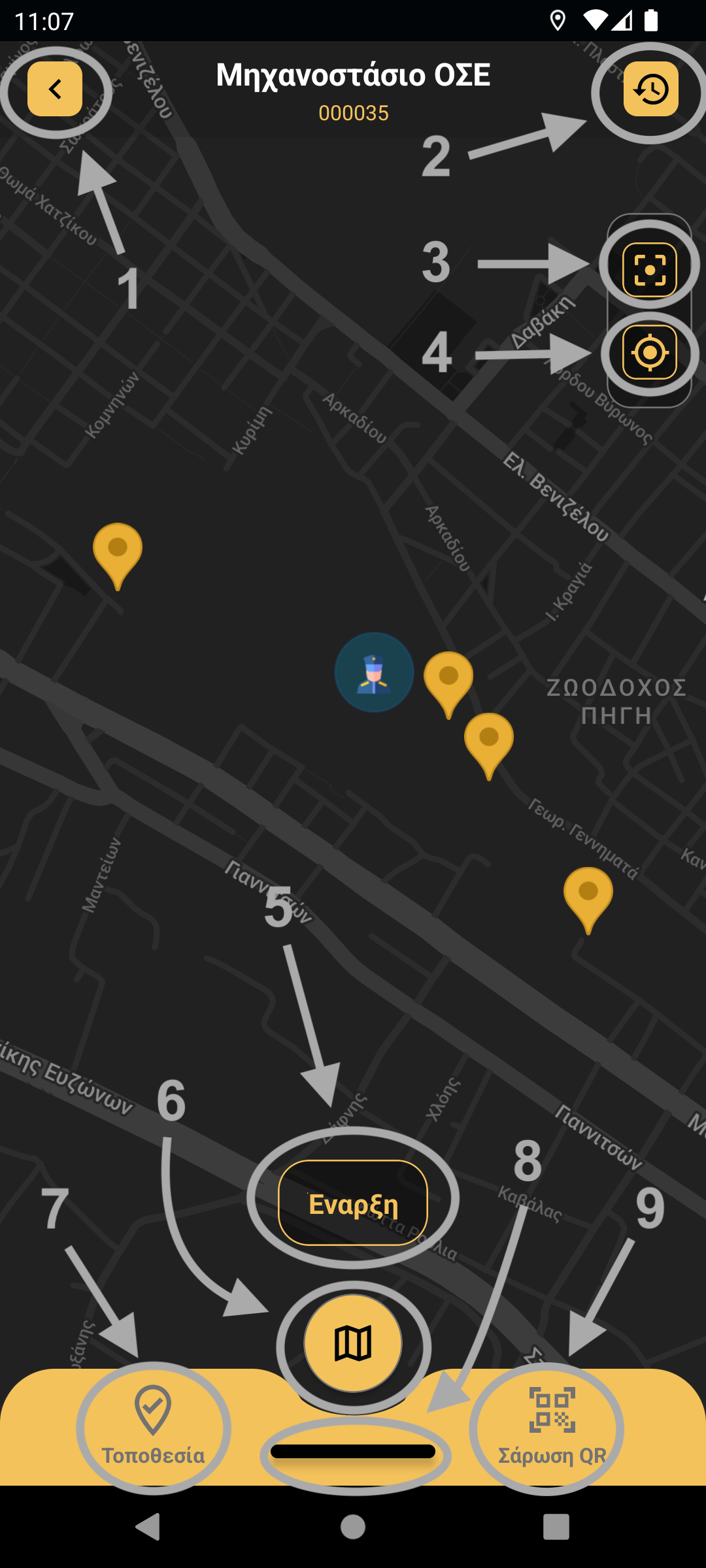Tap the Εναρξη button
706x1568 pixels.
[353, 1203]
